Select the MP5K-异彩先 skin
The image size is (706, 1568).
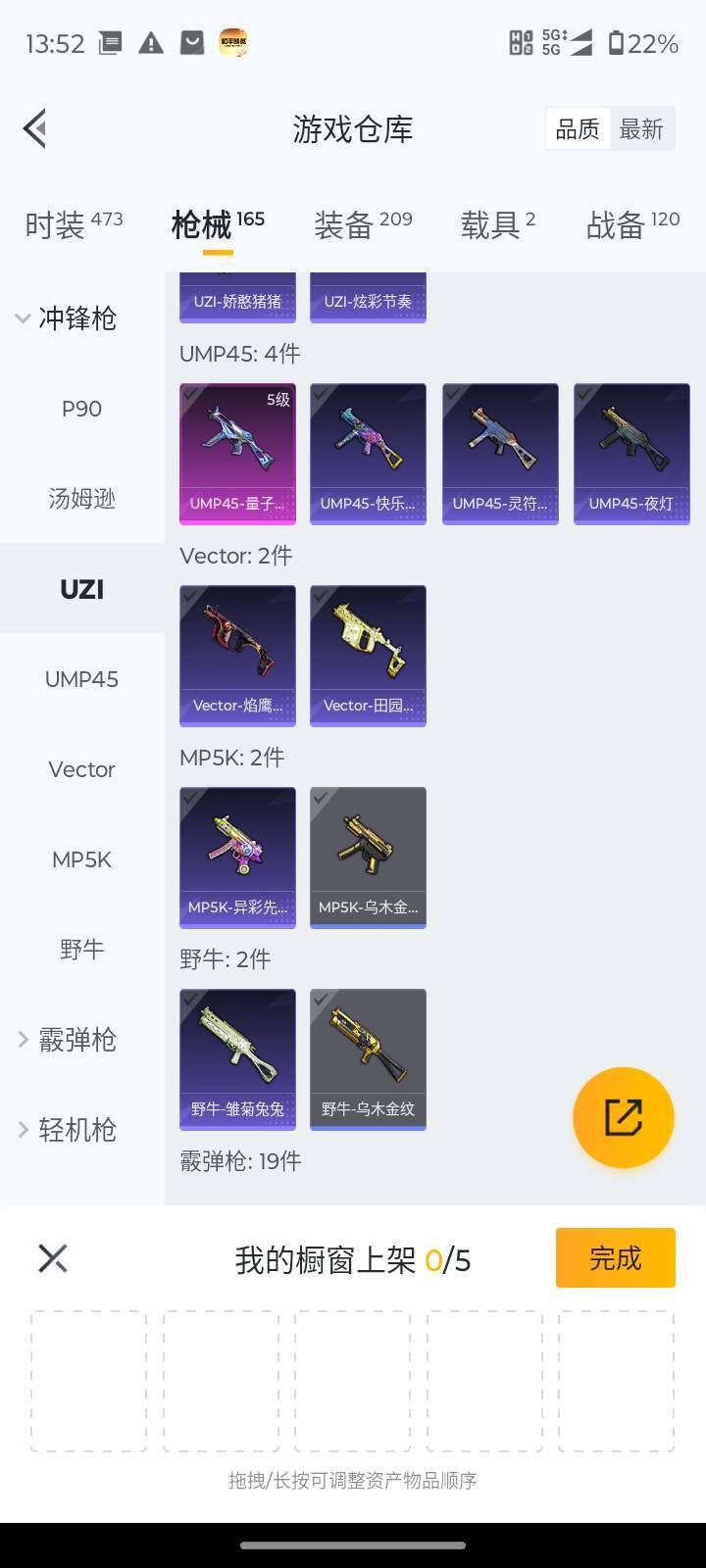pos(237,857)
